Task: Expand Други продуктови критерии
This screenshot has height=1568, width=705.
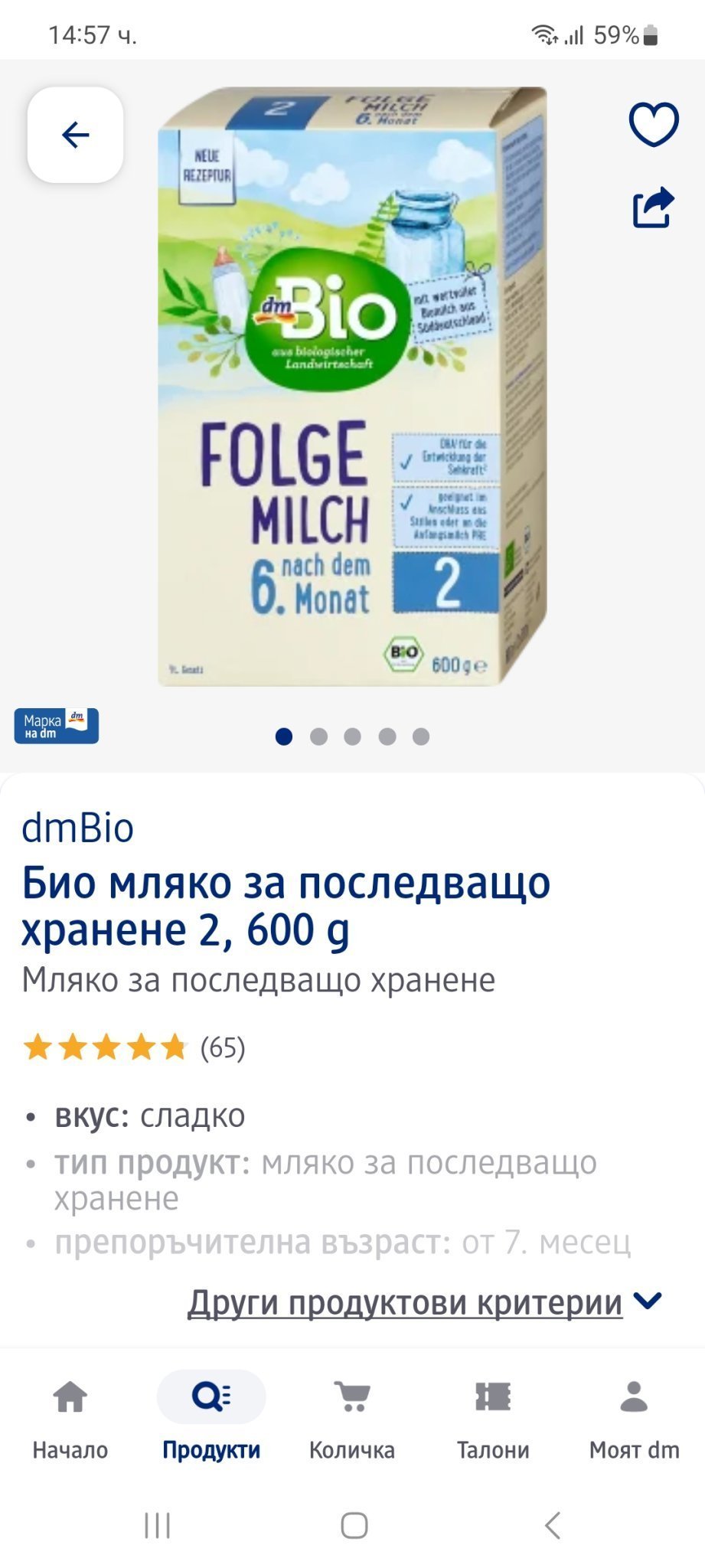Action: (x=423, y=1302)
